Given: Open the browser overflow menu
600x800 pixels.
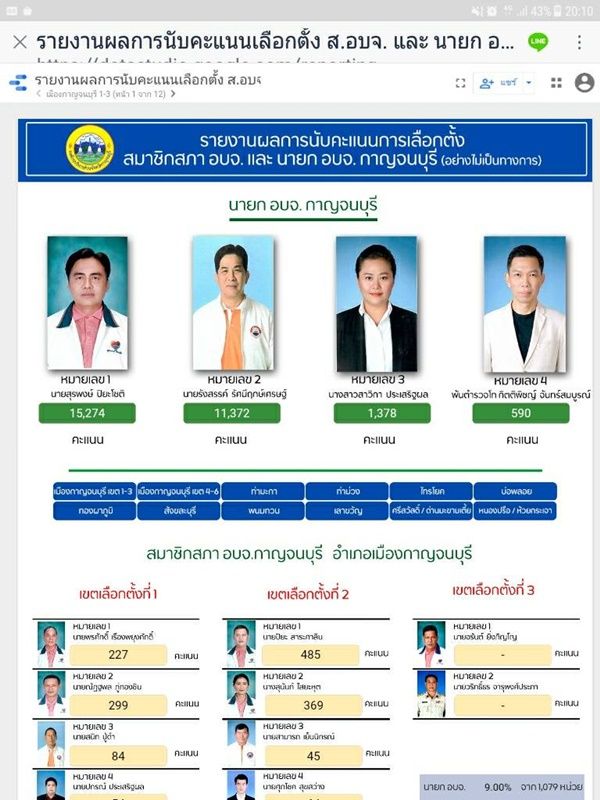Looking at the screenshot, I should 579,43.
